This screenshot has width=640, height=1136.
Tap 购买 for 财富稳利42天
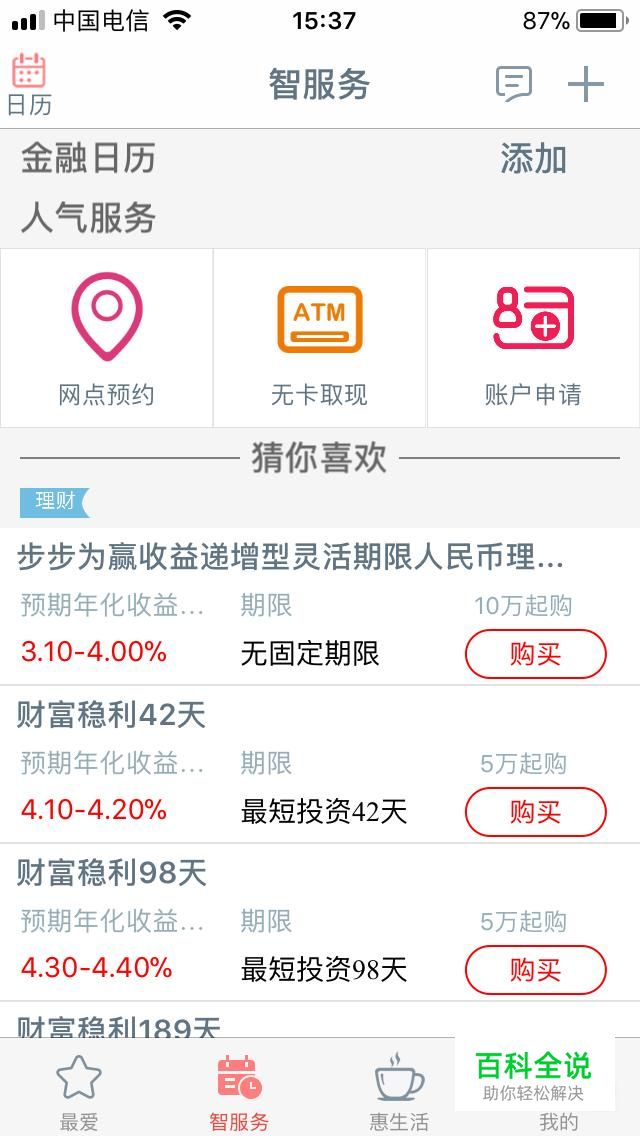(536, 812)
